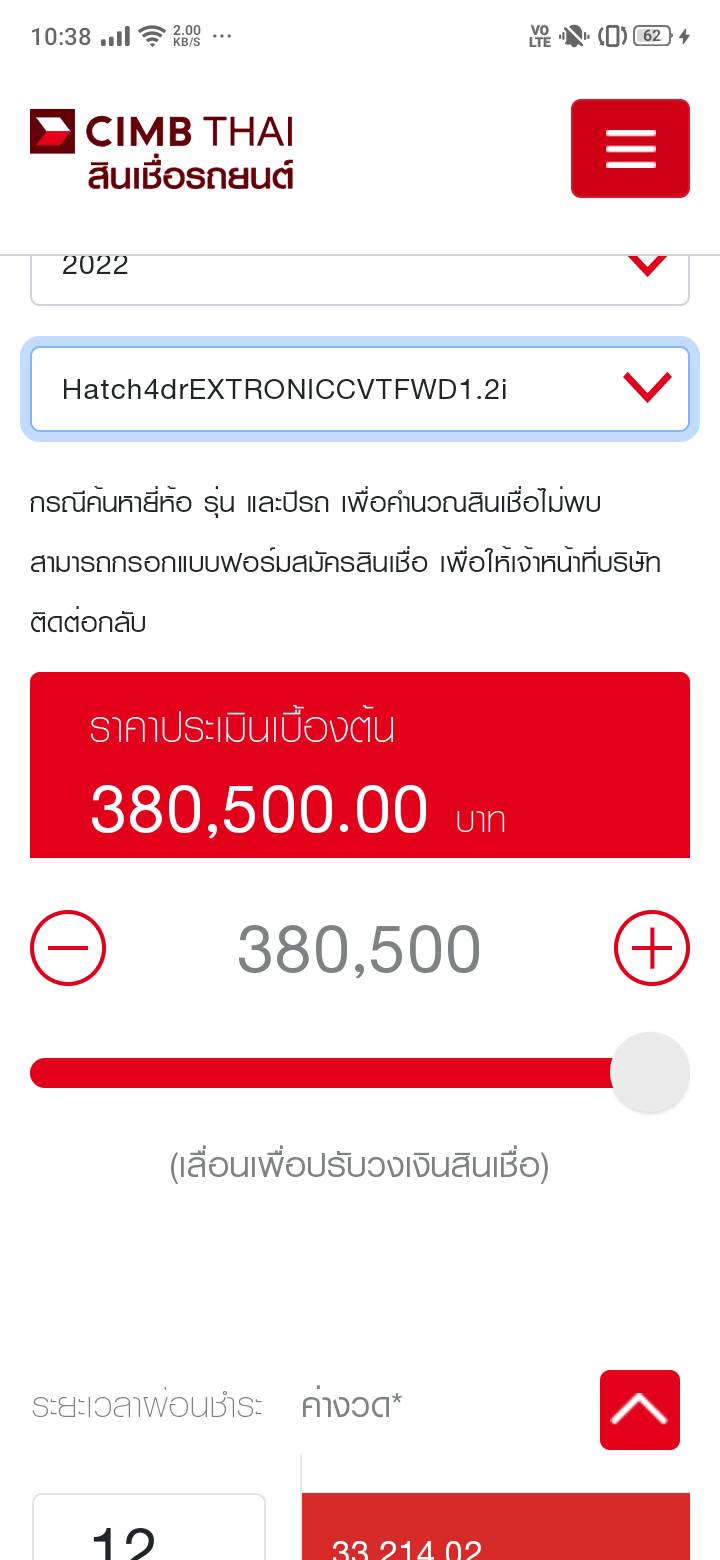
Task: Tap the 380,500 loan amount field
Action: coord(359,950)
